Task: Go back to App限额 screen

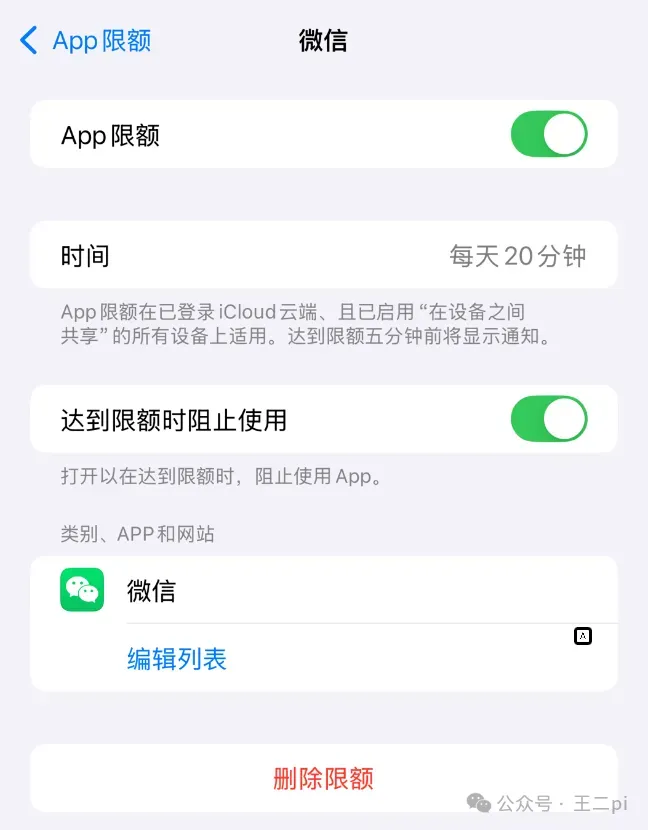Action: click(x=85, y=41)
